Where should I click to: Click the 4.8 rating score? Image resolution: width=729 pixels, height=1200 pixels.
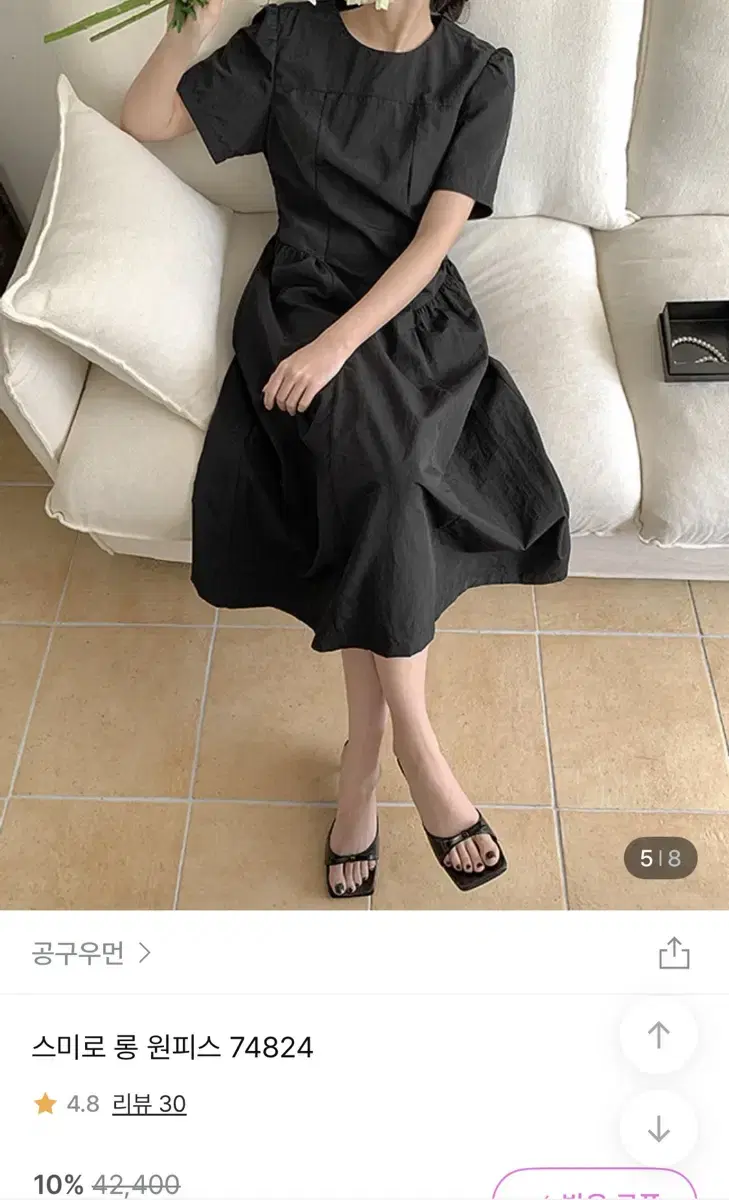click(80, 1103)
